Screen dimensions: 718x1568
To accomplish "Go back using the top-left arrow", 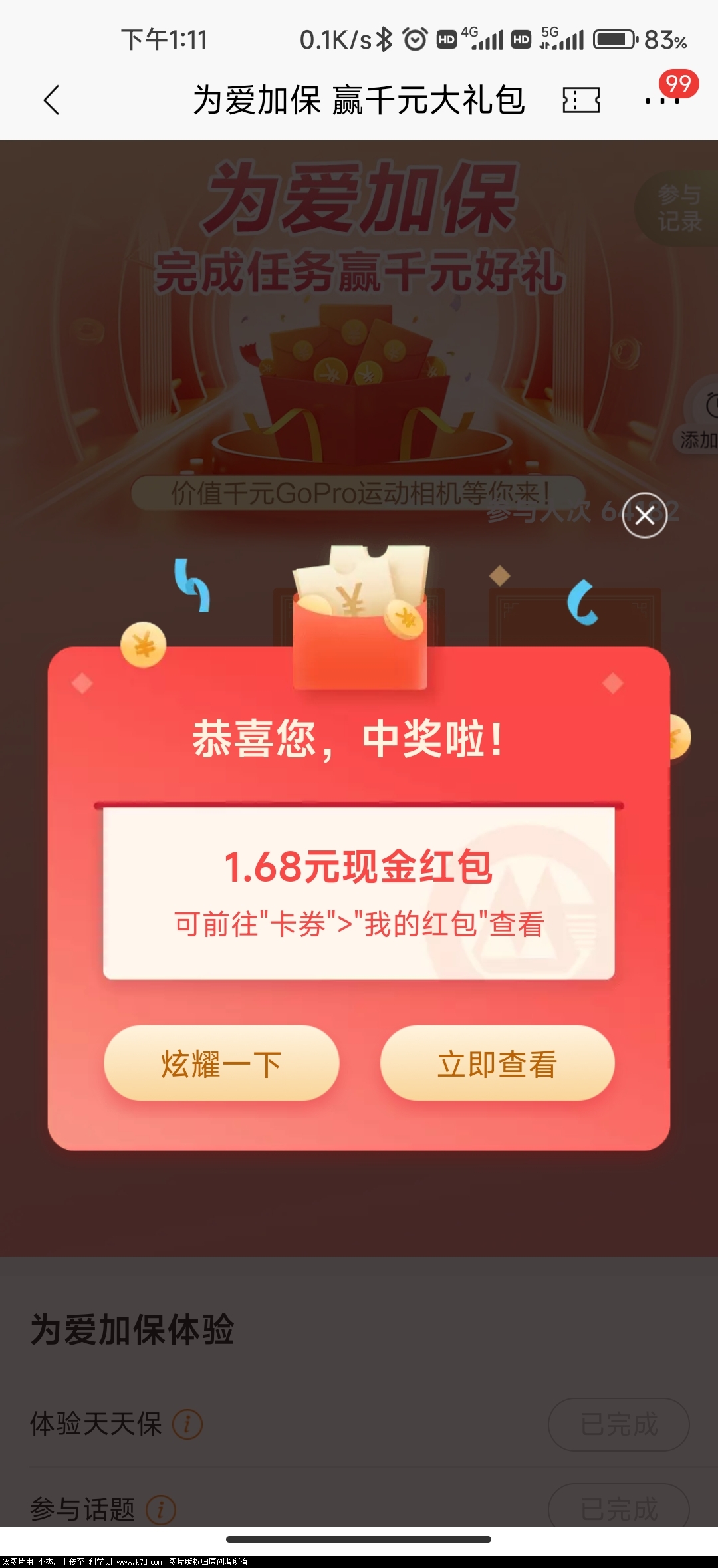I will tap(51, 100).
